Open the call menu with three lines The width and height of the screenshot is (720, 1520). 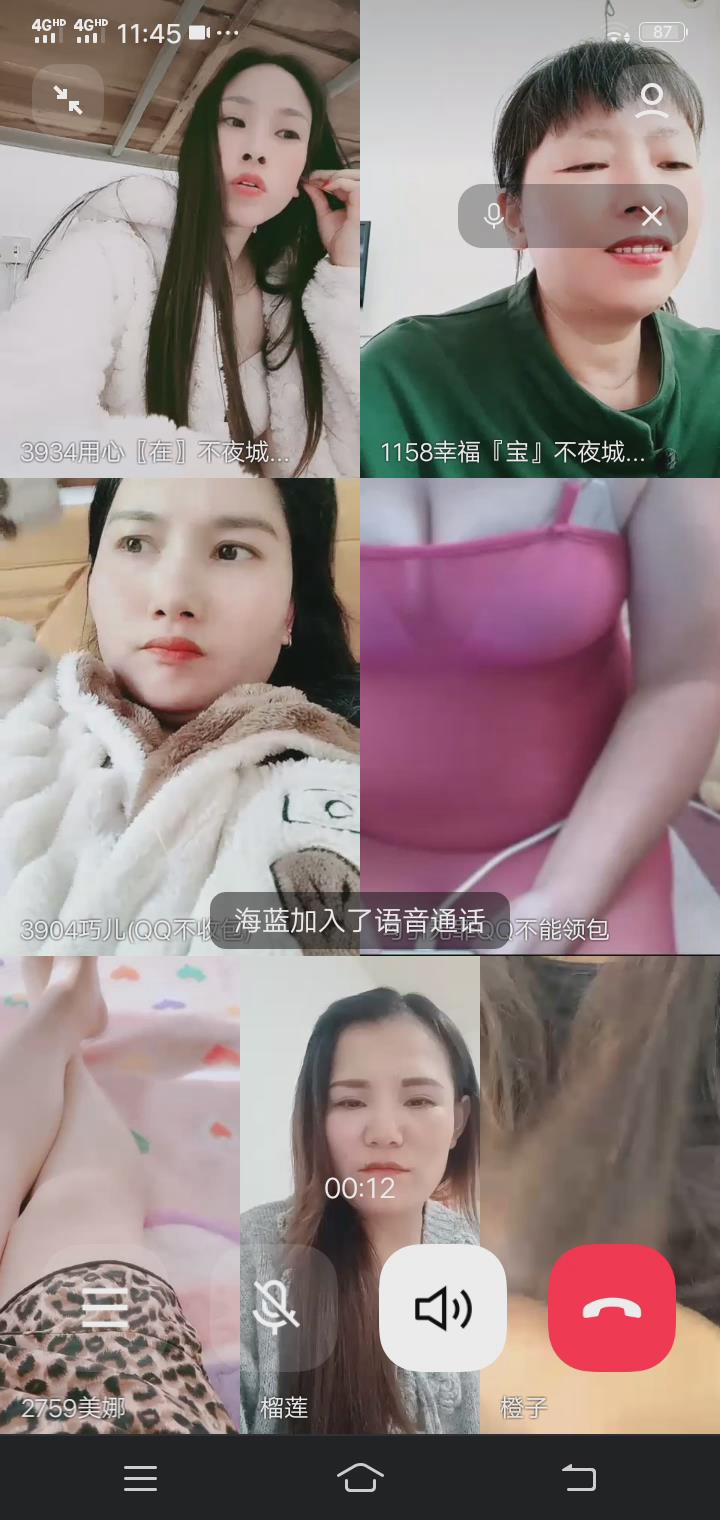(x=104, y=1307)
